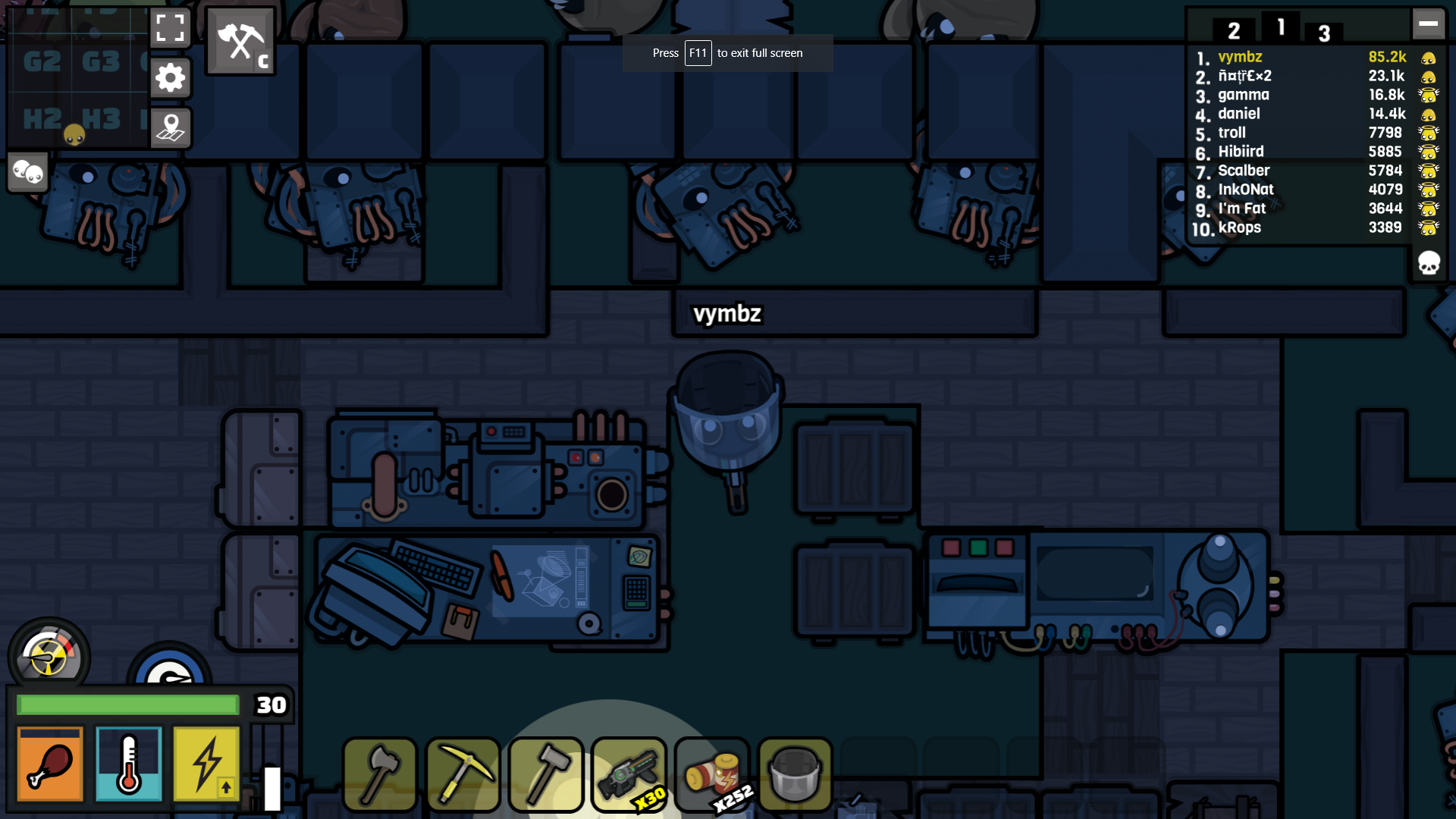Select the hammer in the hotbar
The image size is (1456, 819).
[x=546, y=774]
